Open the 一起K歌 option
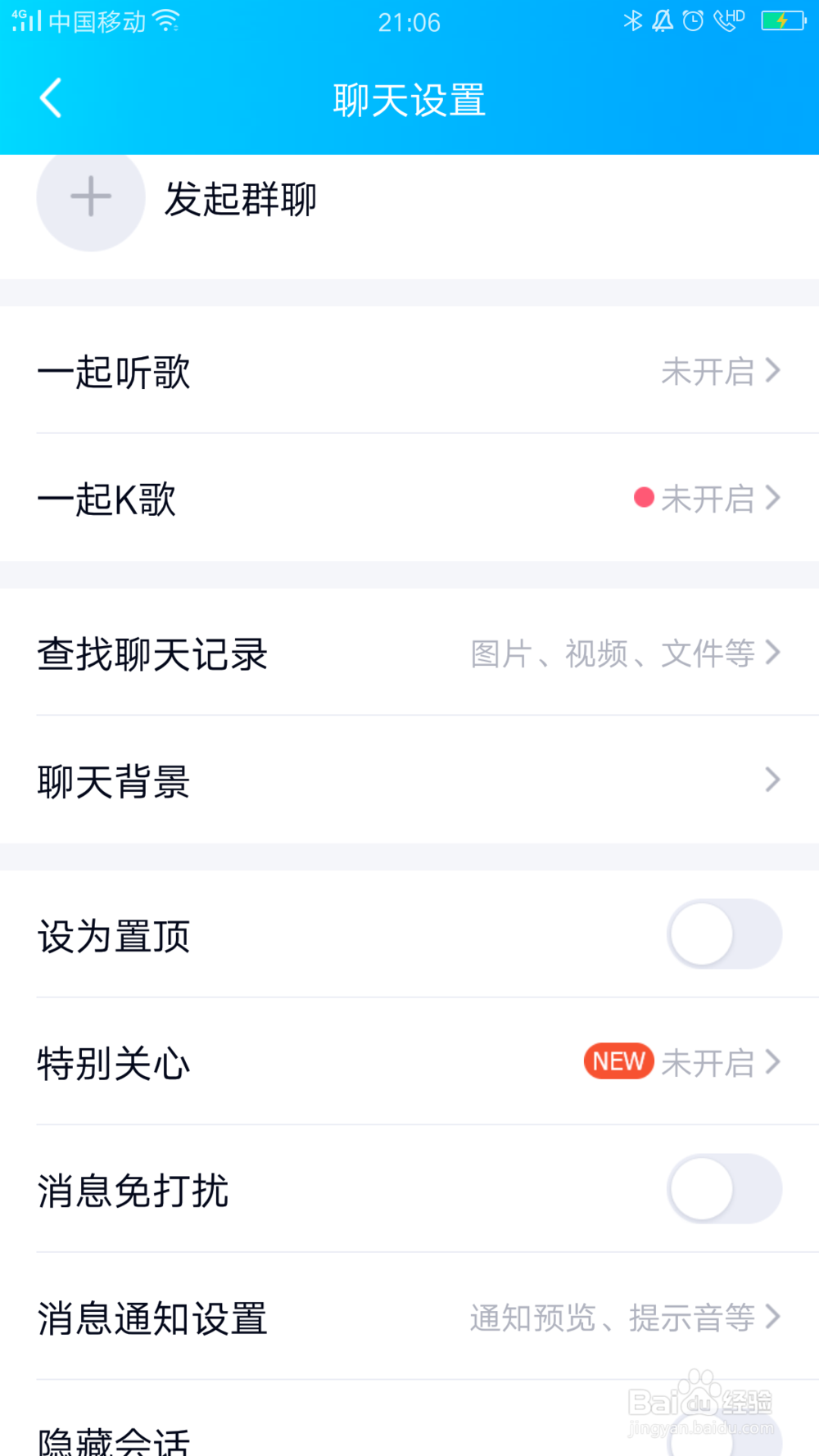 pos(409,498)
